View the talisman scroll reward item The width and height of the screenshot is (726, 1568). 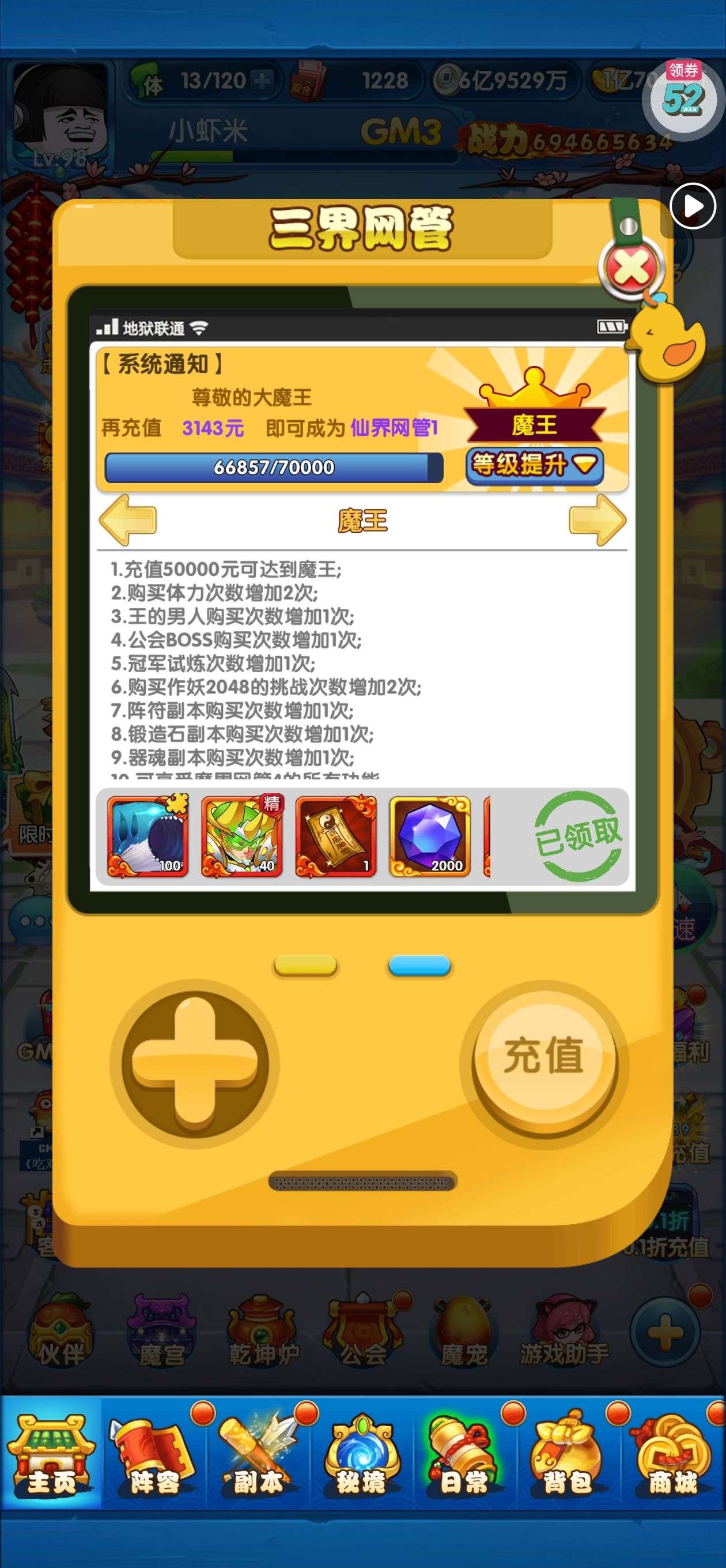point(336,836)
